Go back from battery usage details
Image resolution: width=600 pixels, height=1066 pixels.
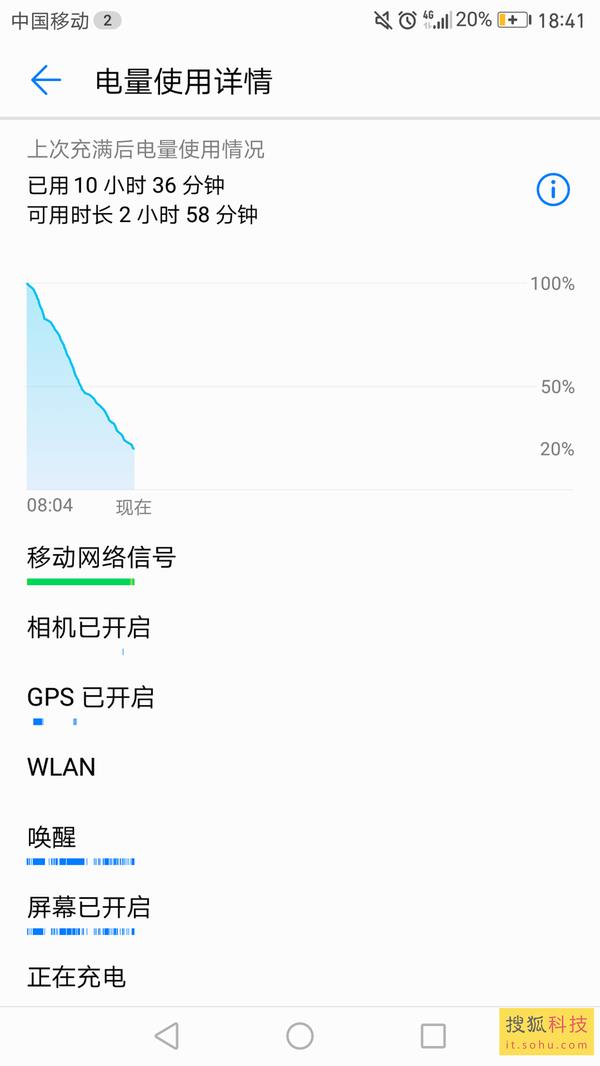pyautogui.click(x=46, y=81)
